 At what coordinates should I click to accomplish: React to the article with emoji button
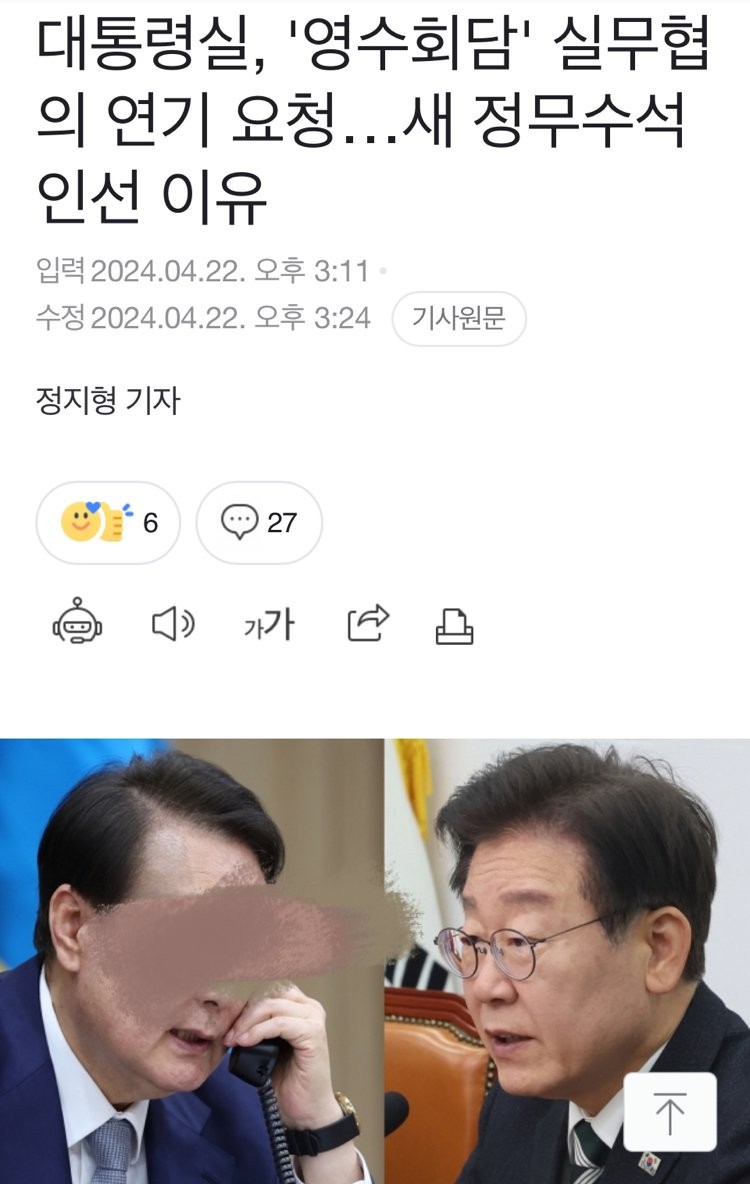(x=108, y=522)
